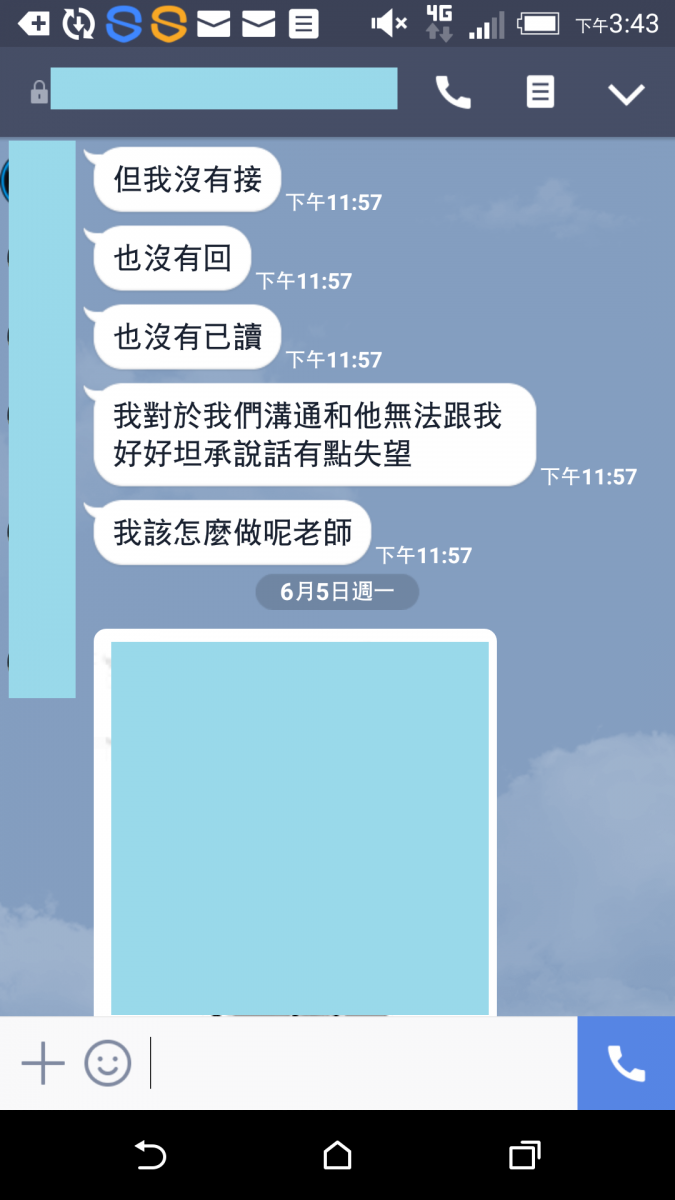
Task: Open the notes icon in the header
Action: pos(540,93)
